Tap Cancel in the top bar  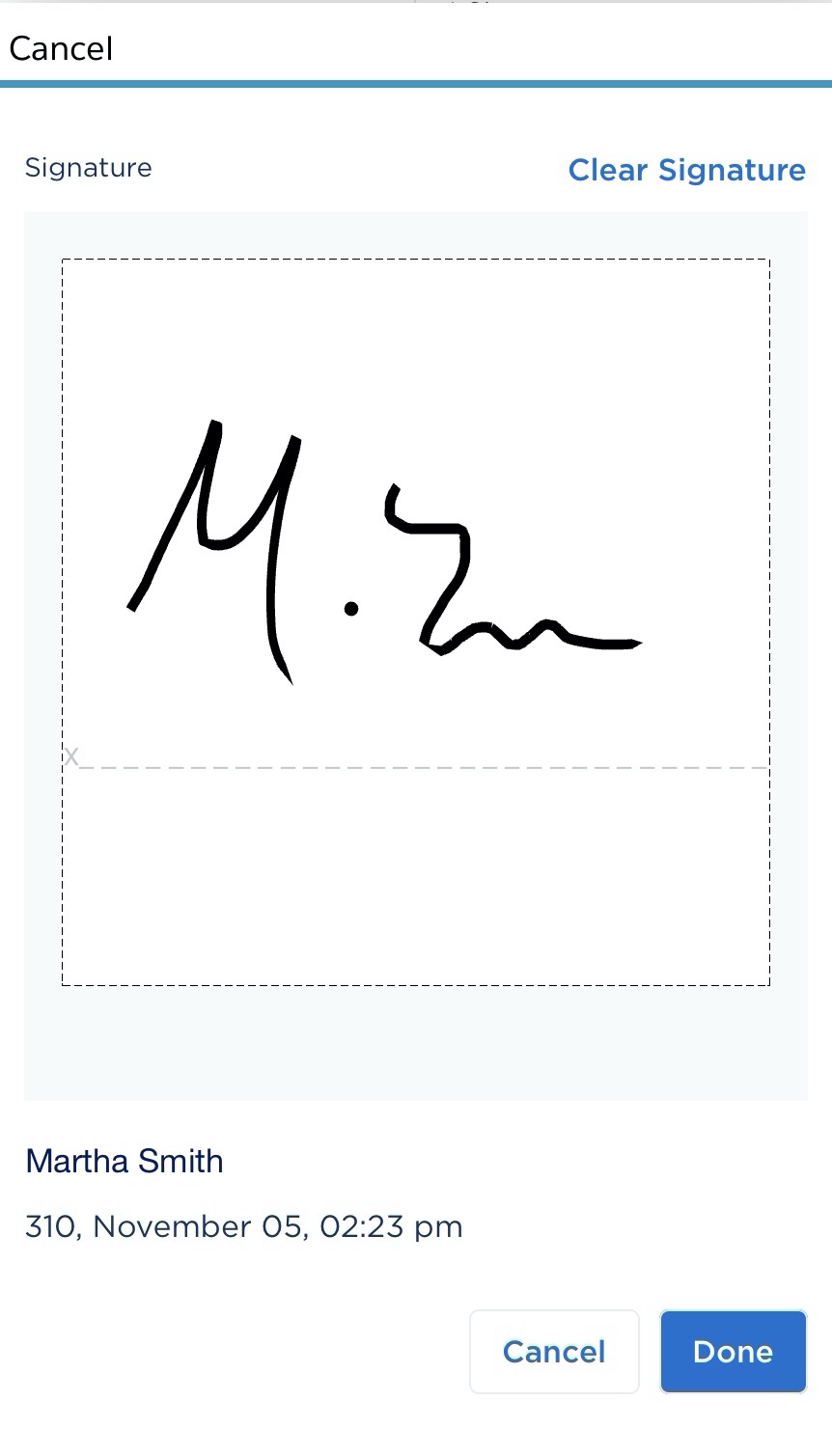61,48
